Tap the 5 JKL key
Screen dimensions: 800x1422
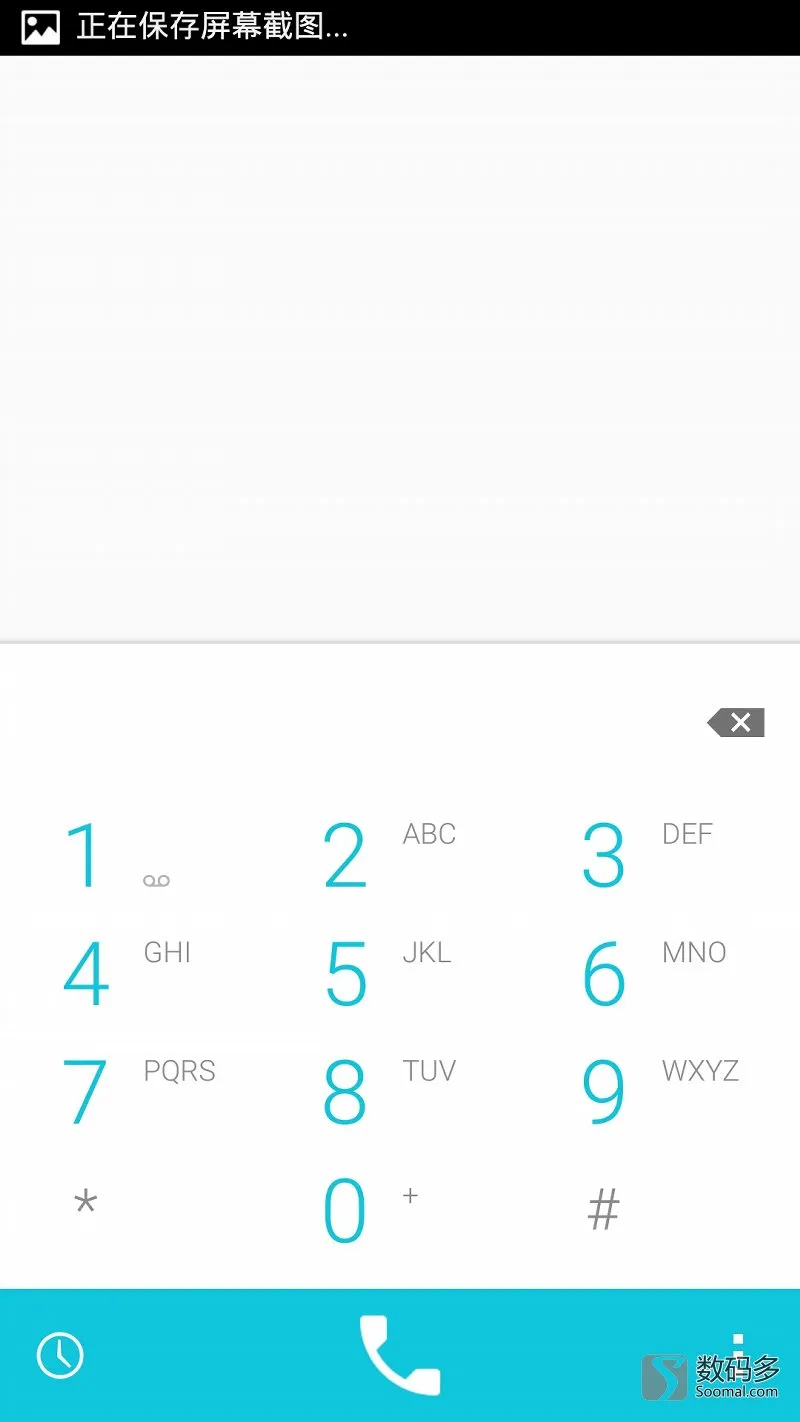coord(385,974)
